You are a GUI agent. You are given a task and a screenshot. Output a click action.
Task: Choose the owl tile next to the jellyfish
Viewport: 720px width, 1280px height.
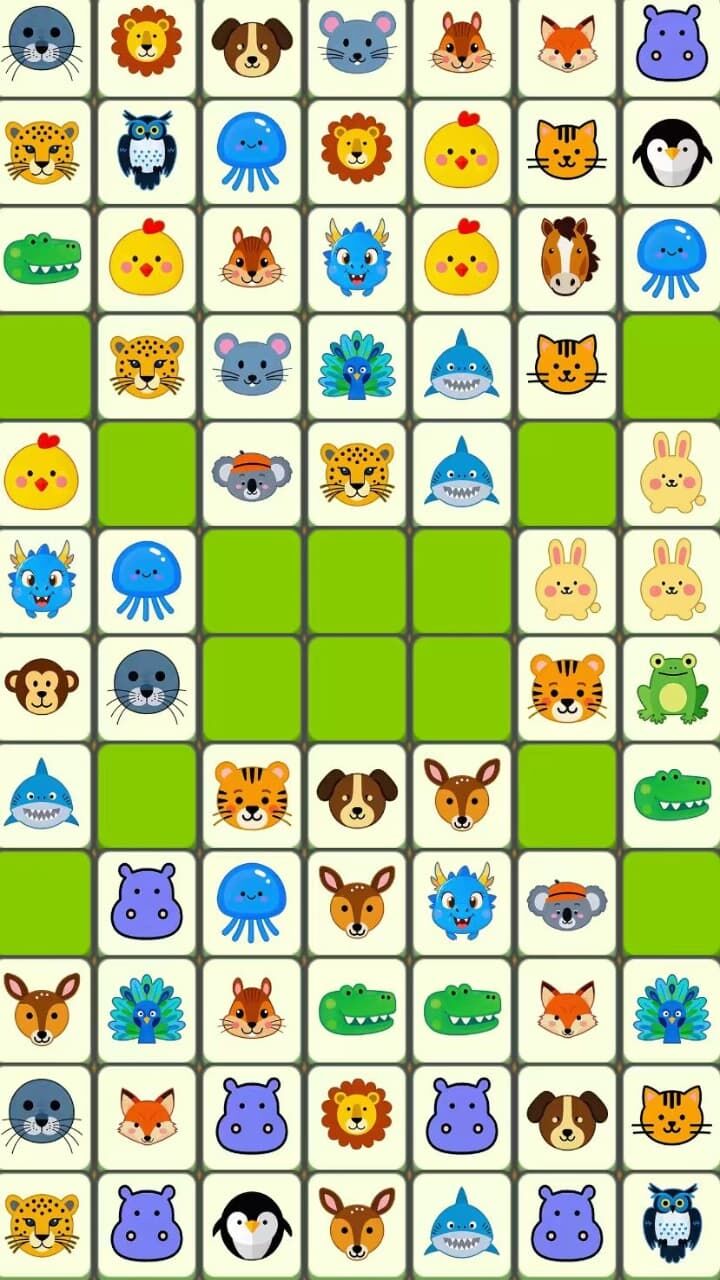(x=147, y=149)
